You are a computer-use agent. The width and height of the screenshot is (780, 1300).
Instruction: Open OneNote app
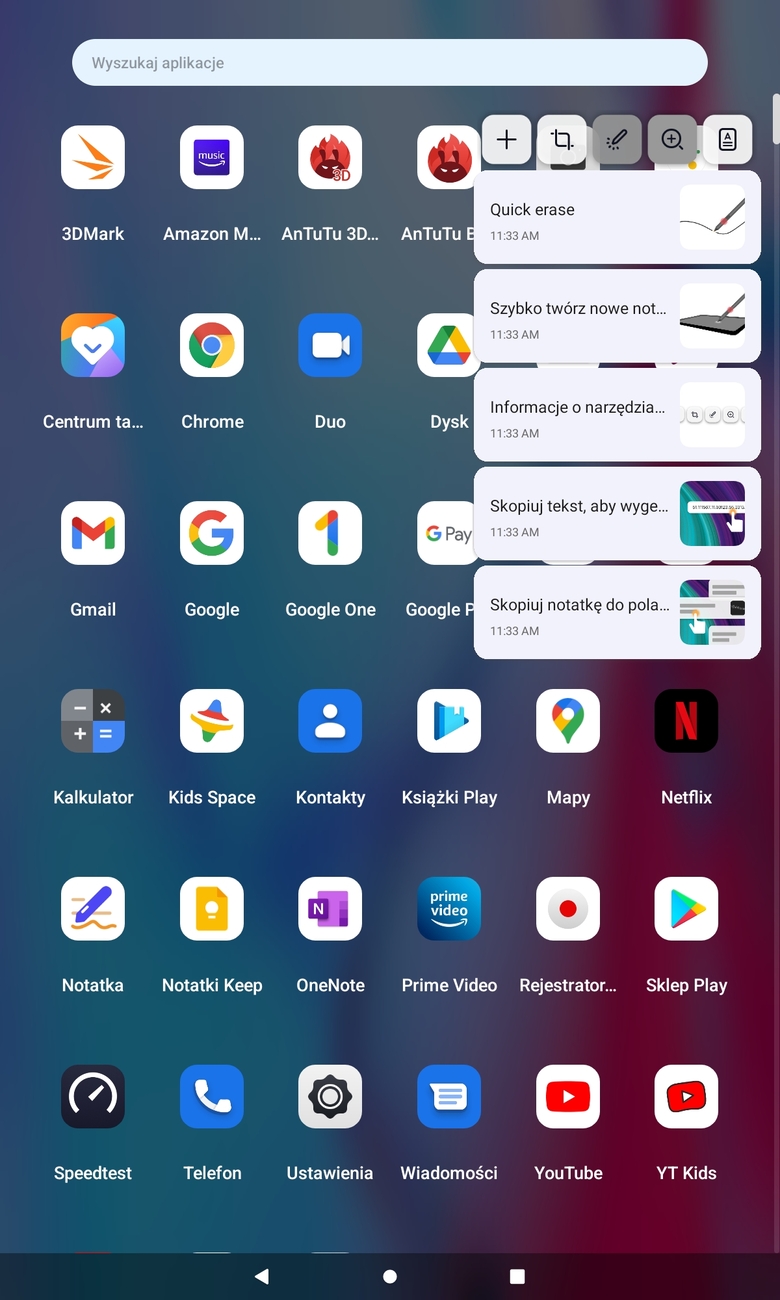tap(330, 910)
